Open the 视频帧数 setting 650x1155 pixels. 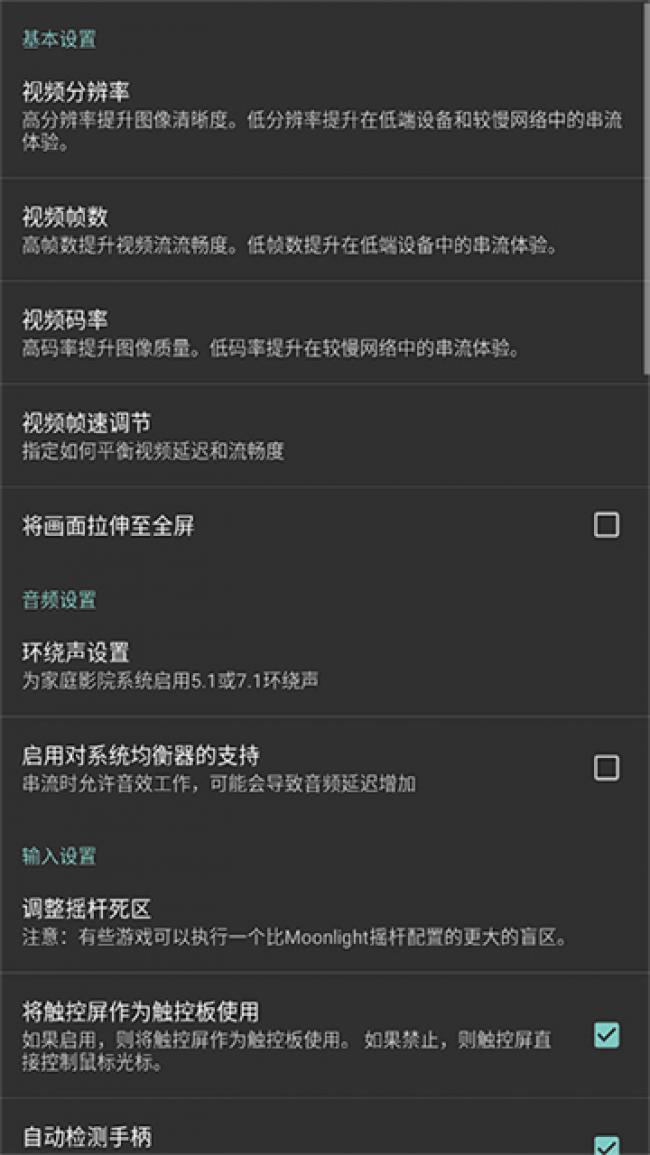(320, 230)
